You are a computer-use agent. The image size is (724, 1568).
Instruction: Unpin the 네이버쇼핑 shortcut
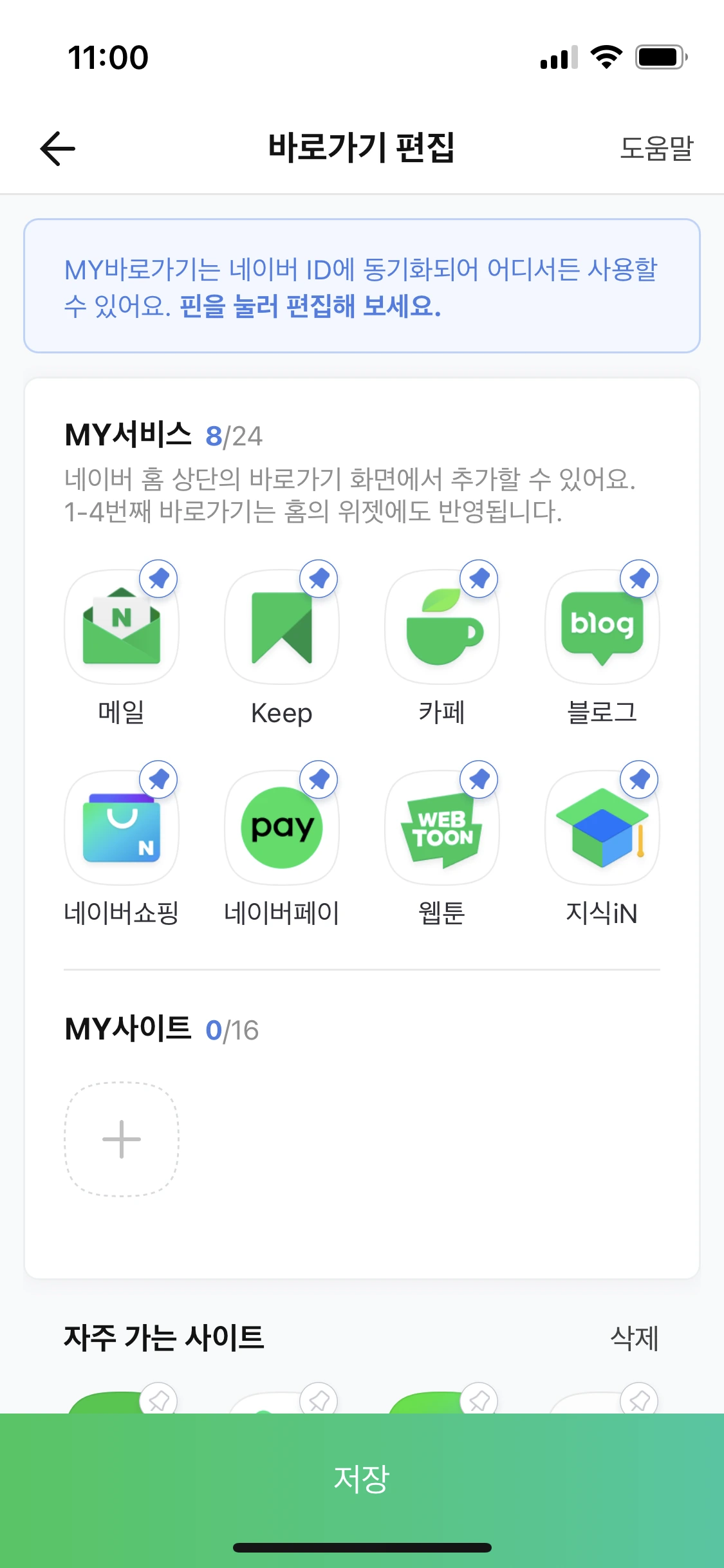tap(159, 779)
